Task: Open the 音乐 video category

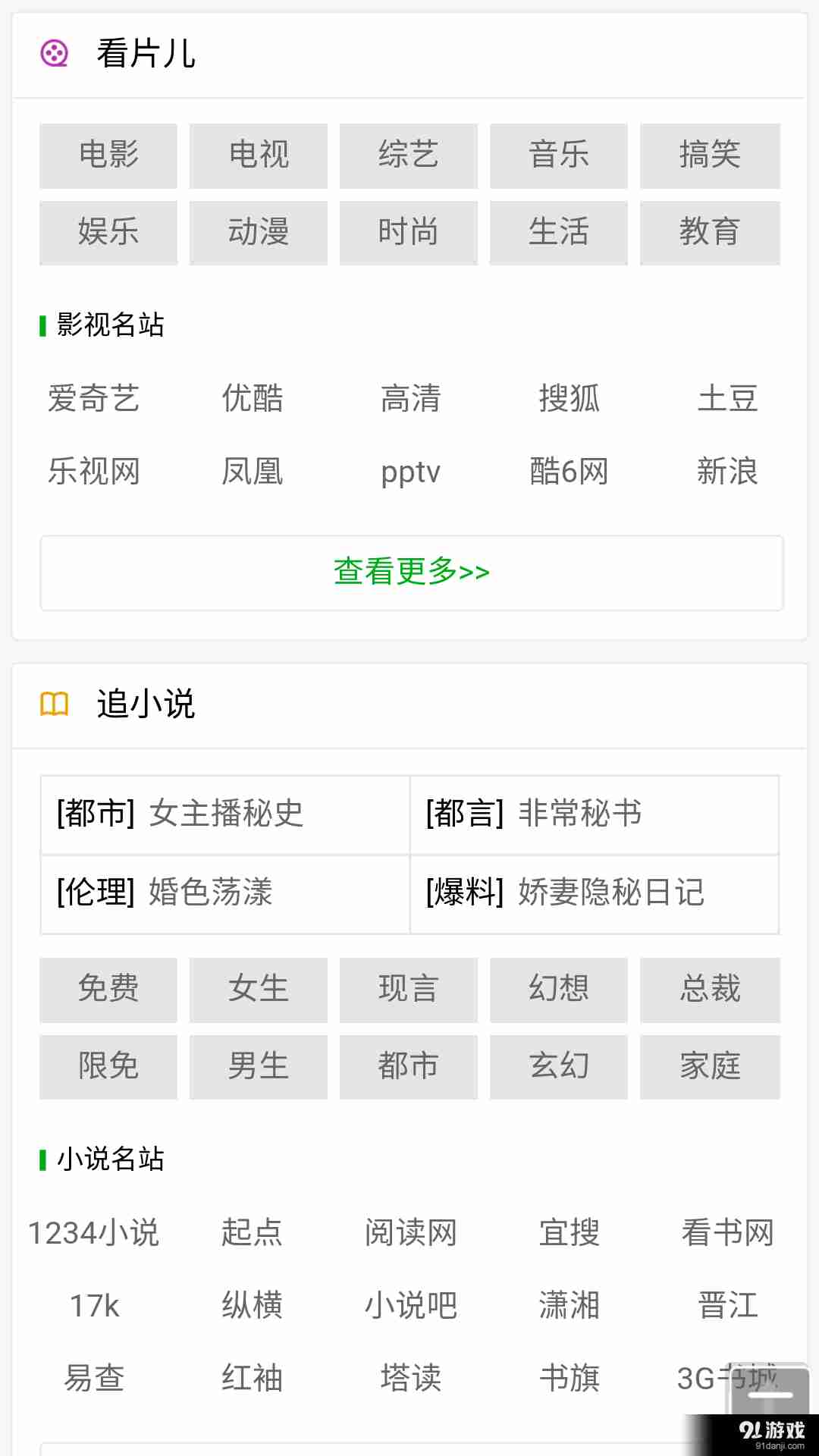Action: tap(560, 155)
